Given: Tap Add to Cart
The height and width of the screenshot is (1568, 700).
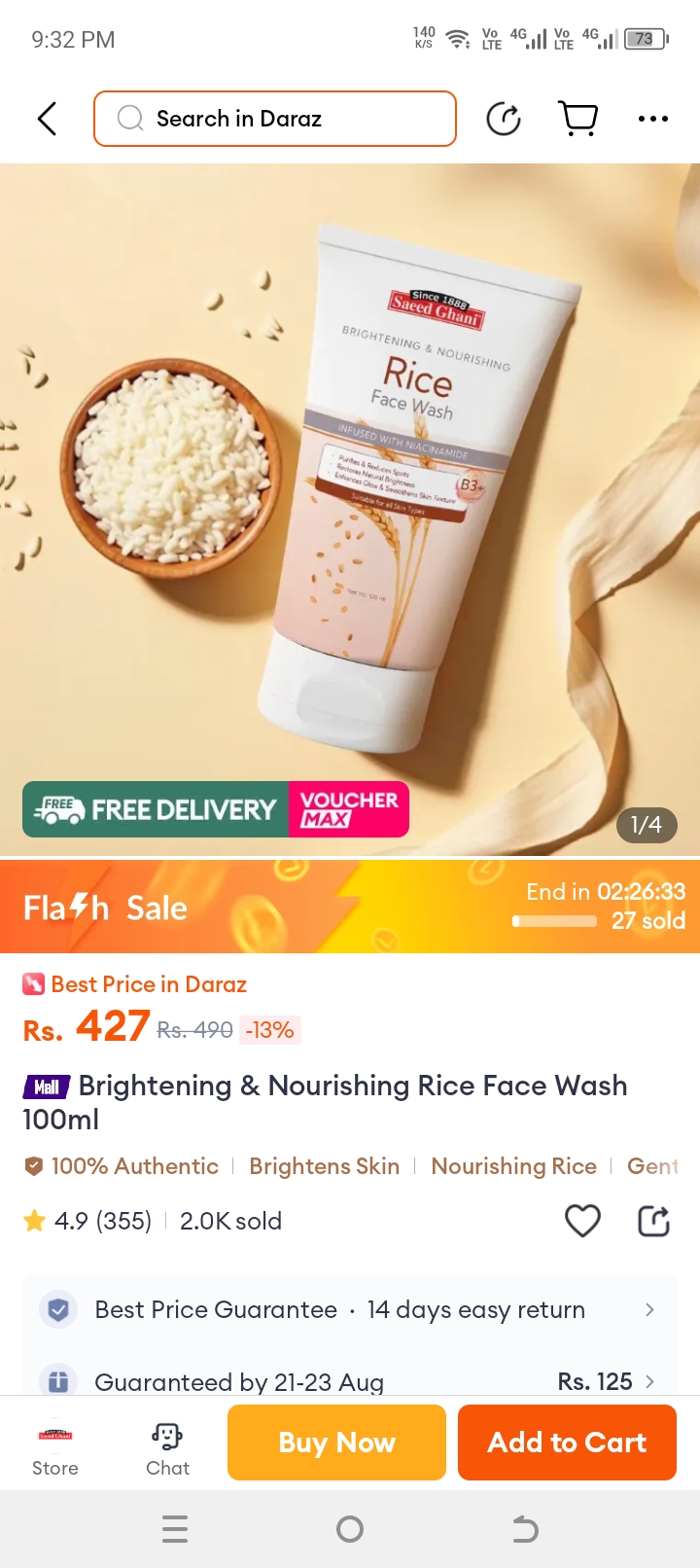Looking at the screenshot, I should [x=567, y=1443].
